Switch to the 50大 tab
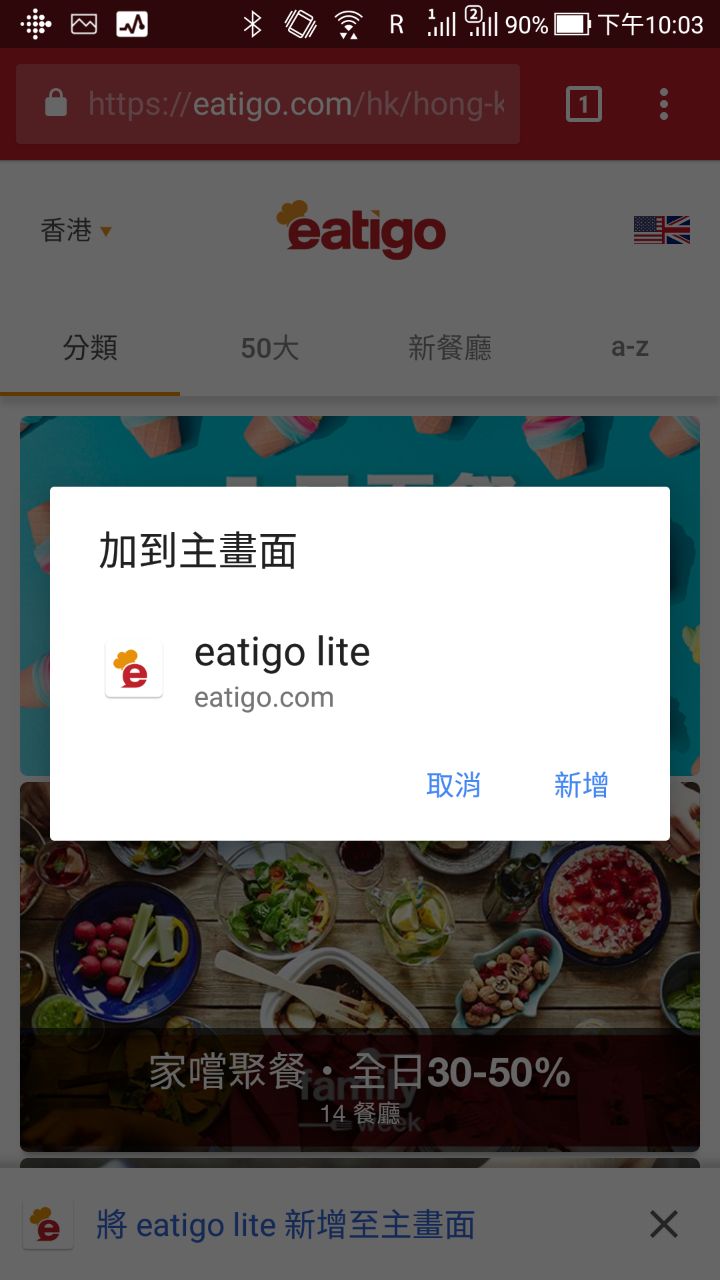 coord(270,348)
